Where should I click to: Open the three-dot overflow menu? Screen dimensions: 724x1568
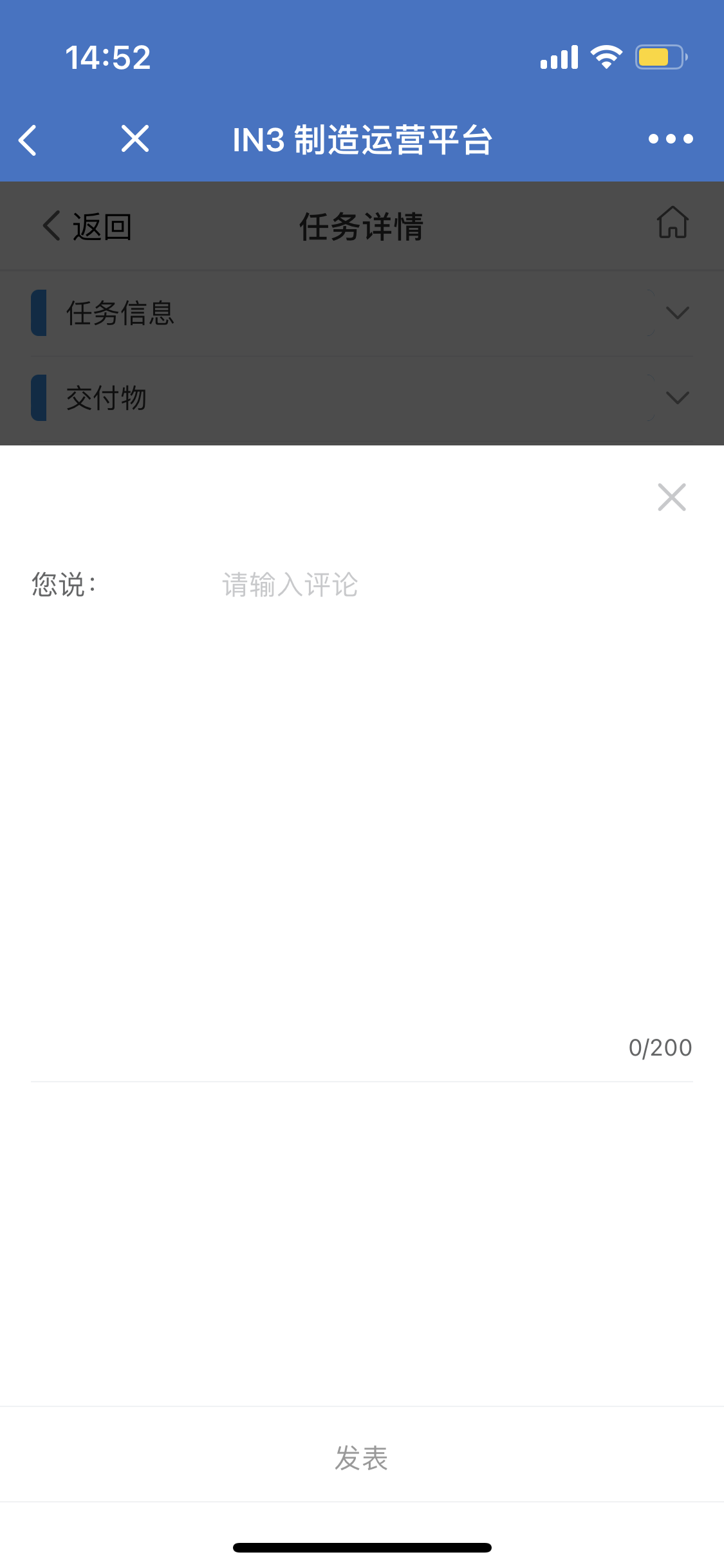[671, 139]
